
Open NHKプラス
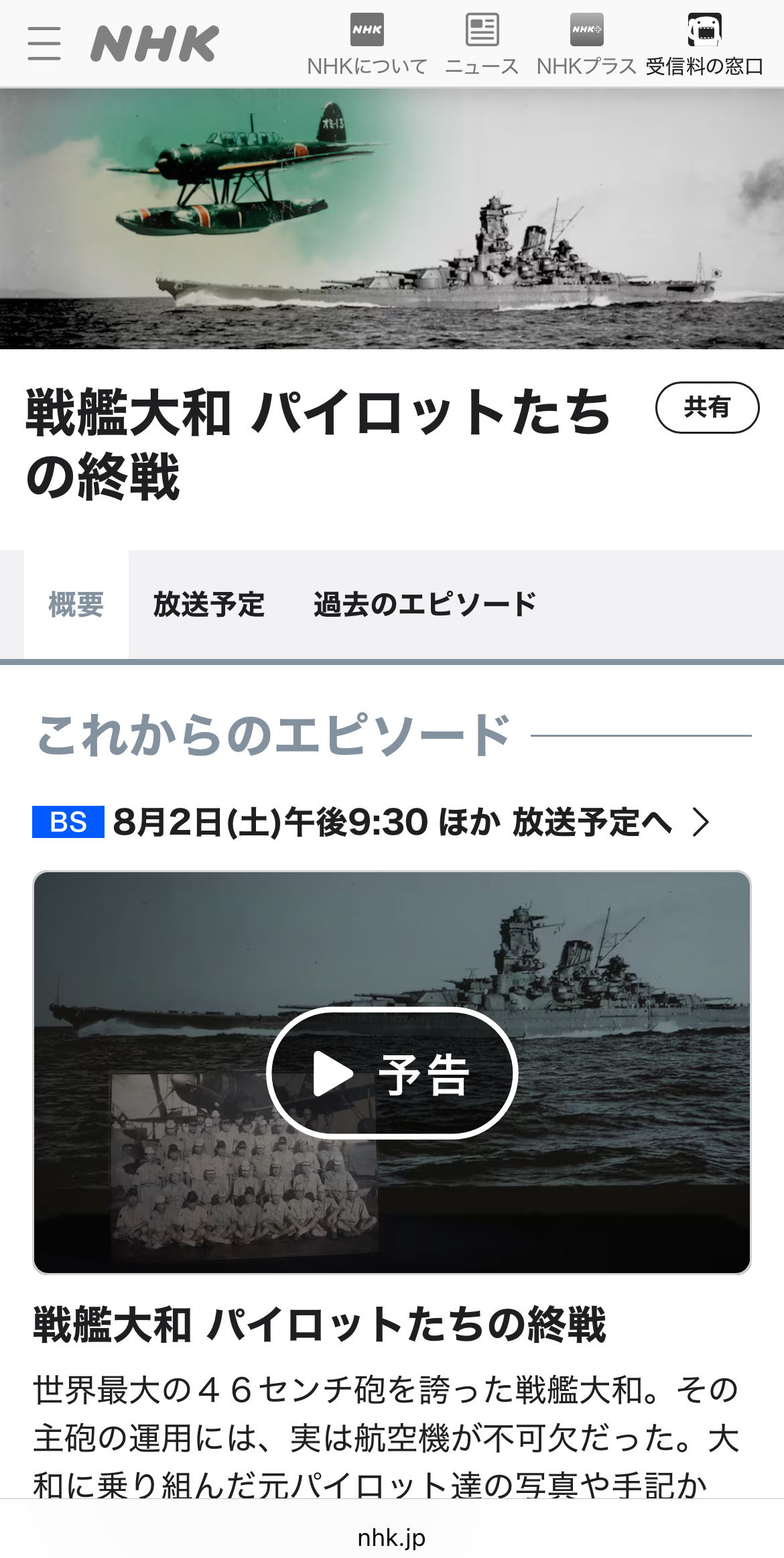click(586, 44)
